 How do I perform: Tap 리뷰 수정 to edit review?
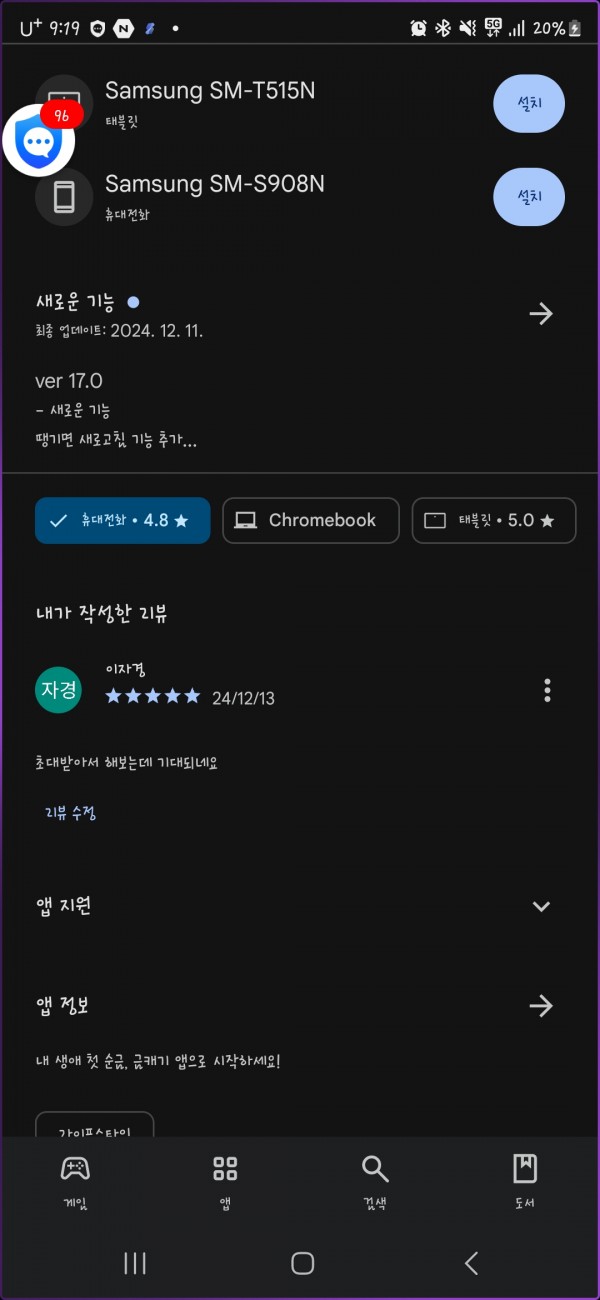point(71,813)
